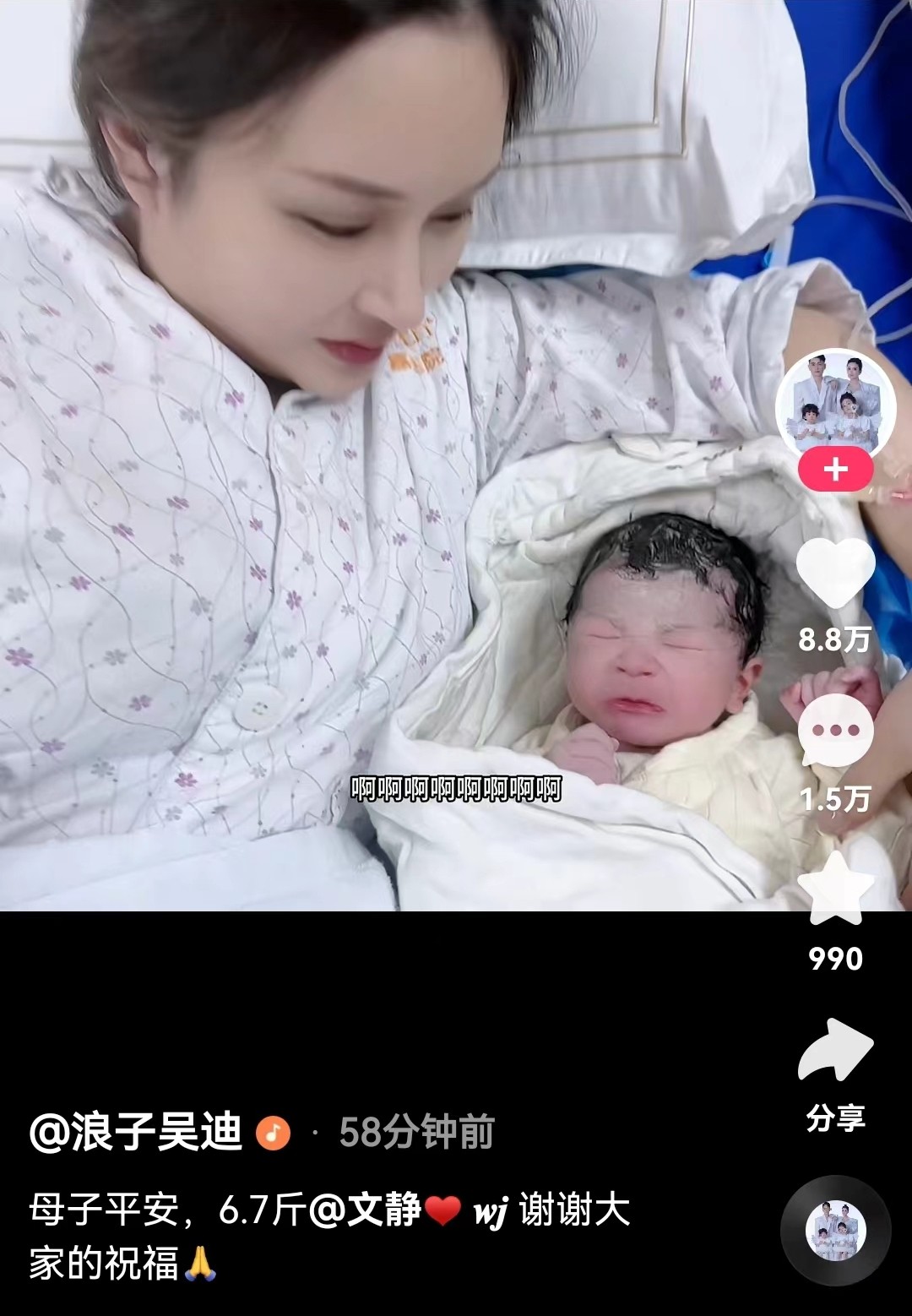Open @浪子吴迪 username link
Screen dimensions: 912x1316
pos(136,1132)
